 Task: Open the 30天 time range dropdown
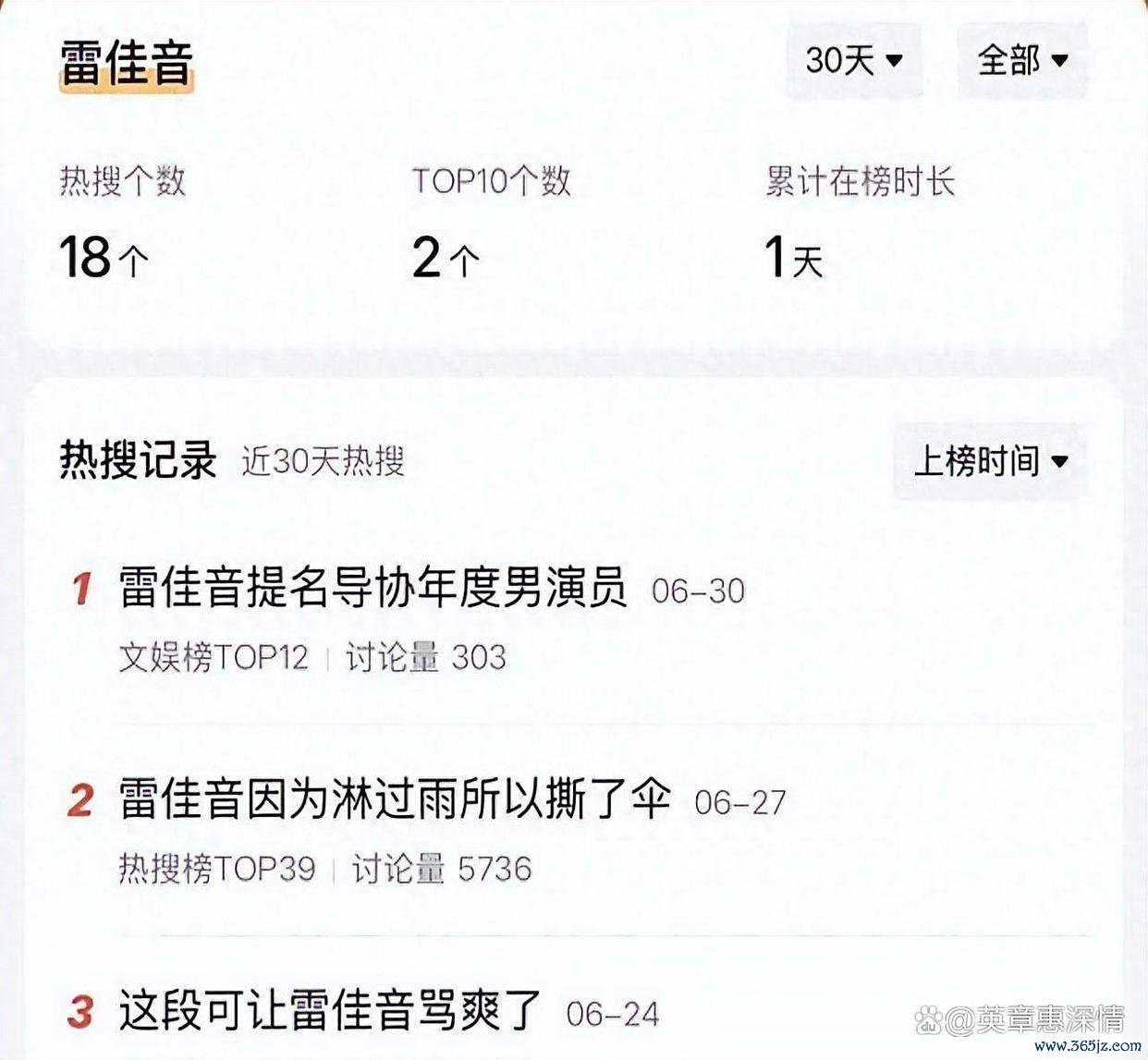tap(853, 61)
